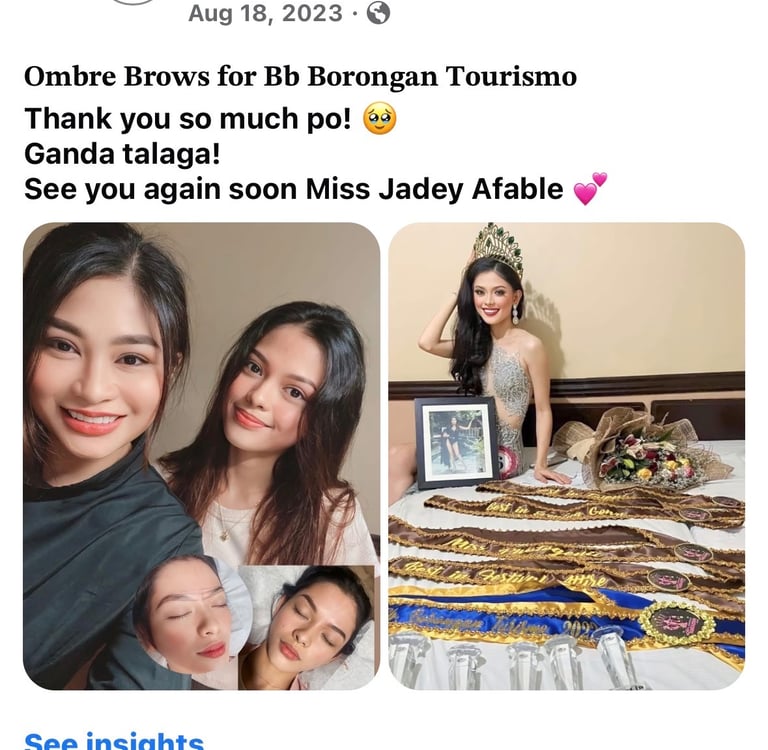Open See insights for this post
Viewport: 768px width, 750px height.
tap(113, 741)
